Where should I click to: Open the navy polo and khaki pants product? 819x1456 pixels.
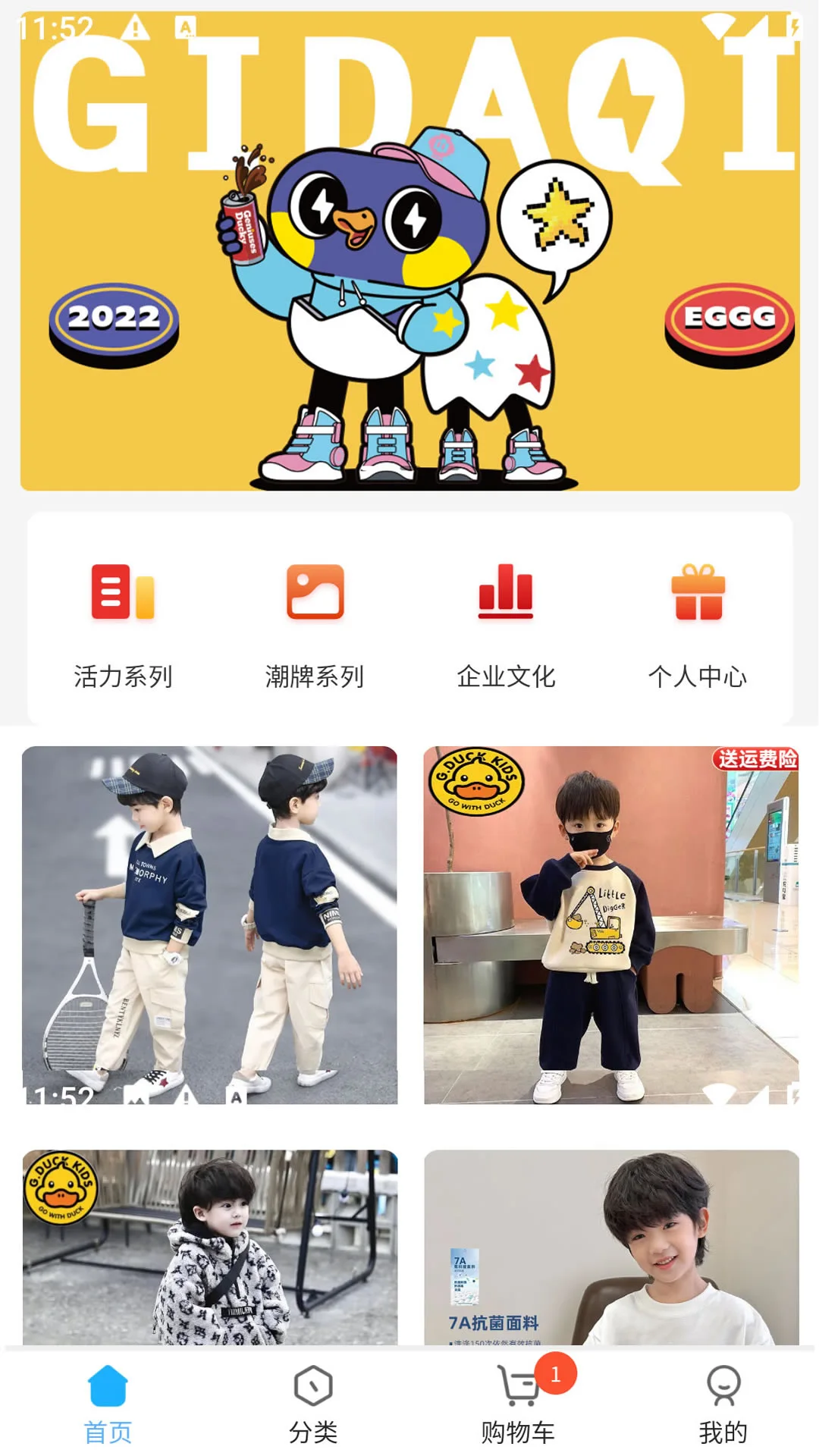(209, 925)
